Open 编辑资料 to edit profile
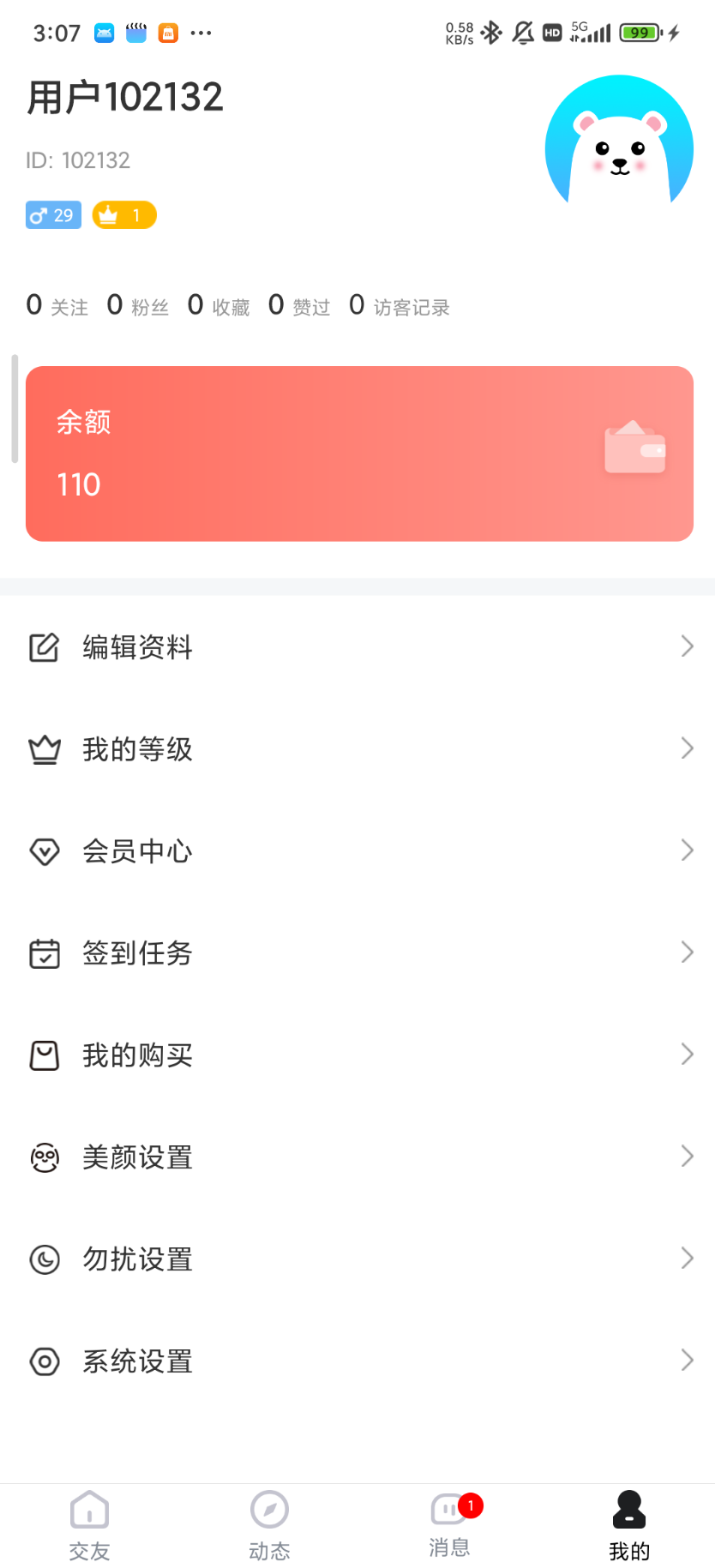The width and height of the screenshot is (715, 1568). click(357, 646)
